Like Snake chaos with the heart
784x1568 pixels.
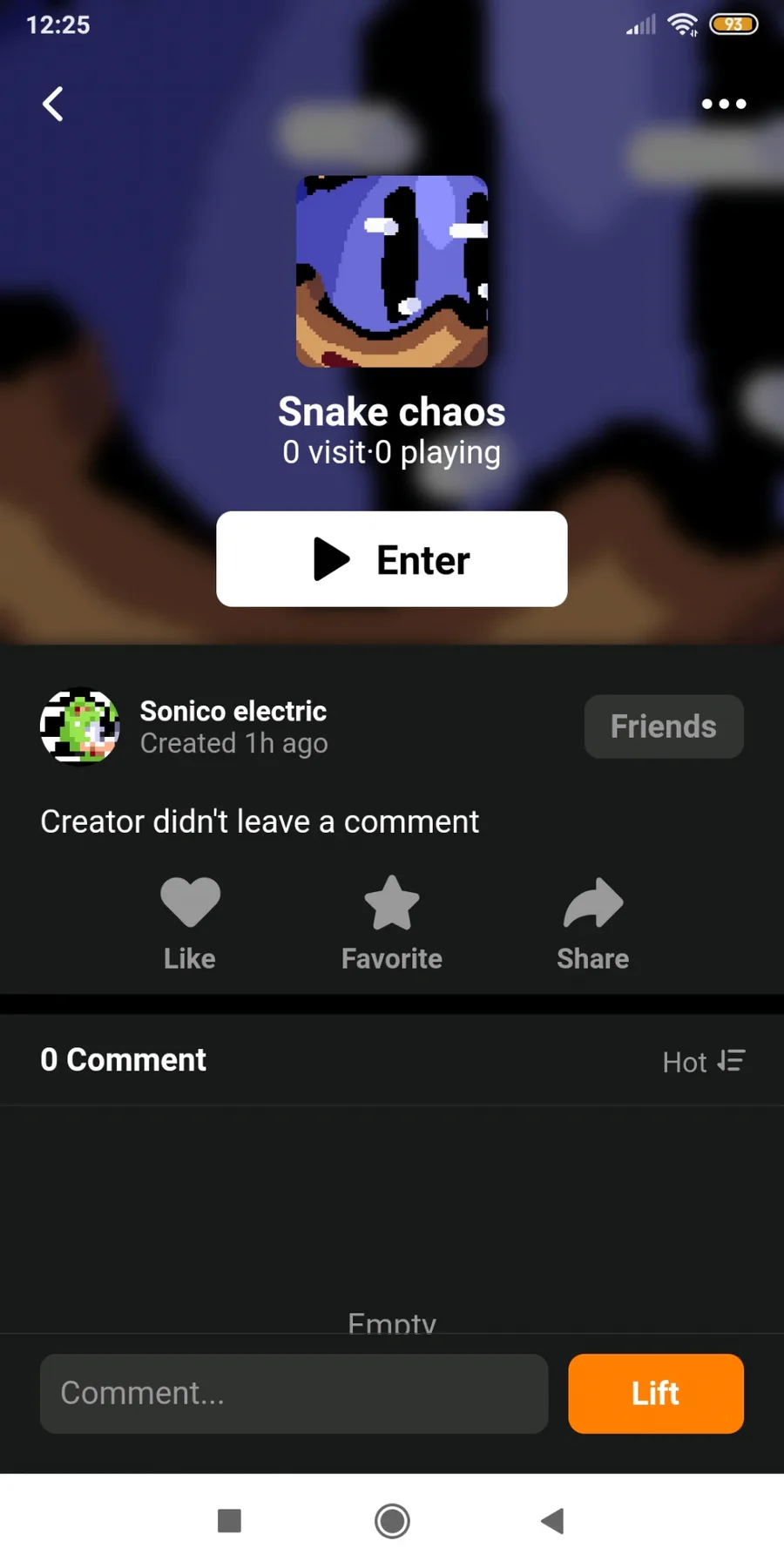(190, 922)
